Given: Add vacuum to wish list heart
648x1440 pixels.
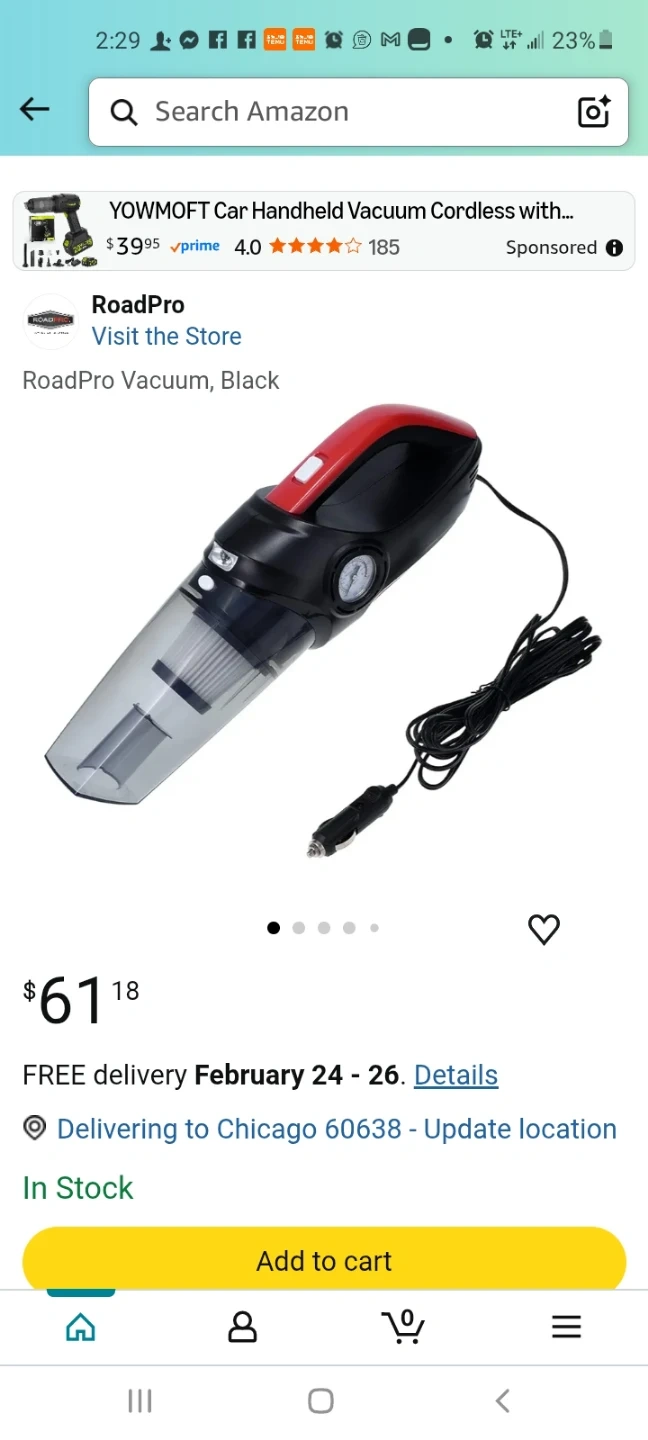Looking at the screenshot, I should click(544, 929).
